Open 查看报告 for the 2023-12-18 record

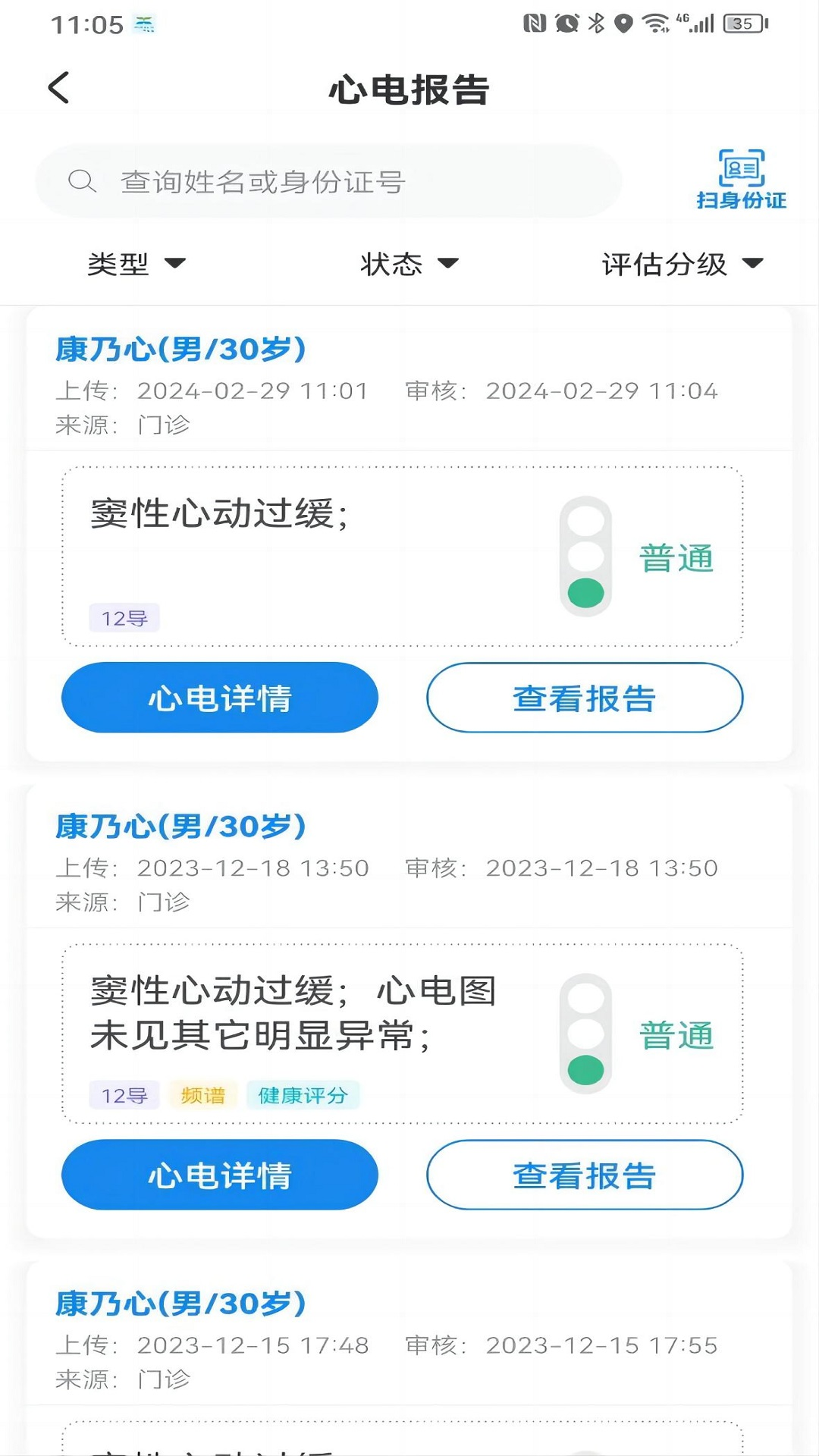click(x=585, y=1175)
